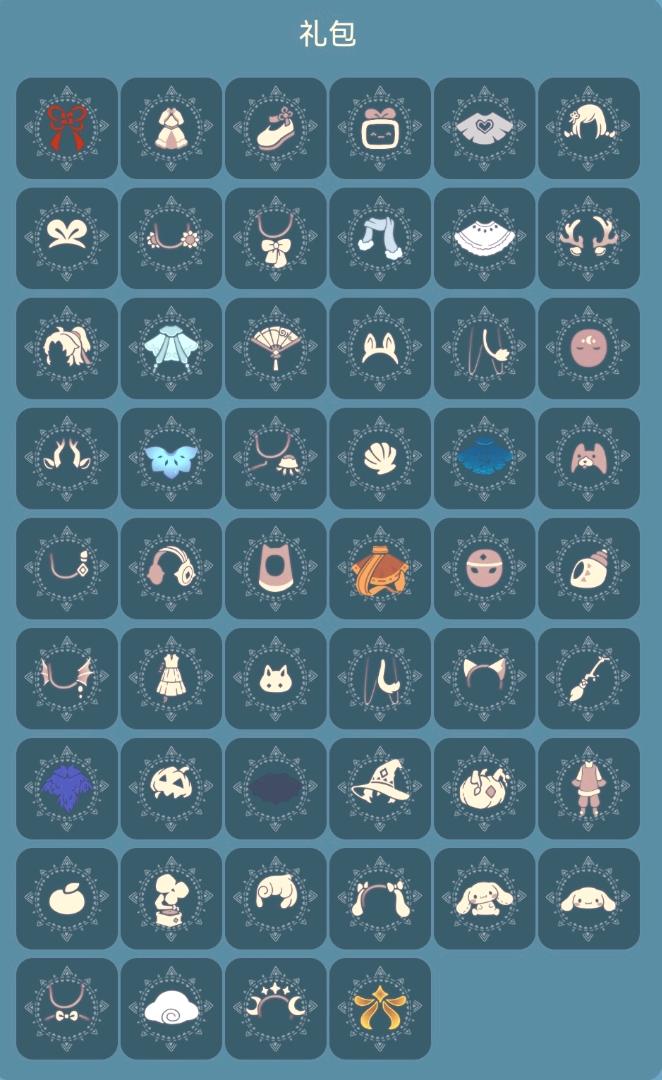662x1080 pixels.
Task: Select the red bow ribbon item
Action: tap(67, 128)
